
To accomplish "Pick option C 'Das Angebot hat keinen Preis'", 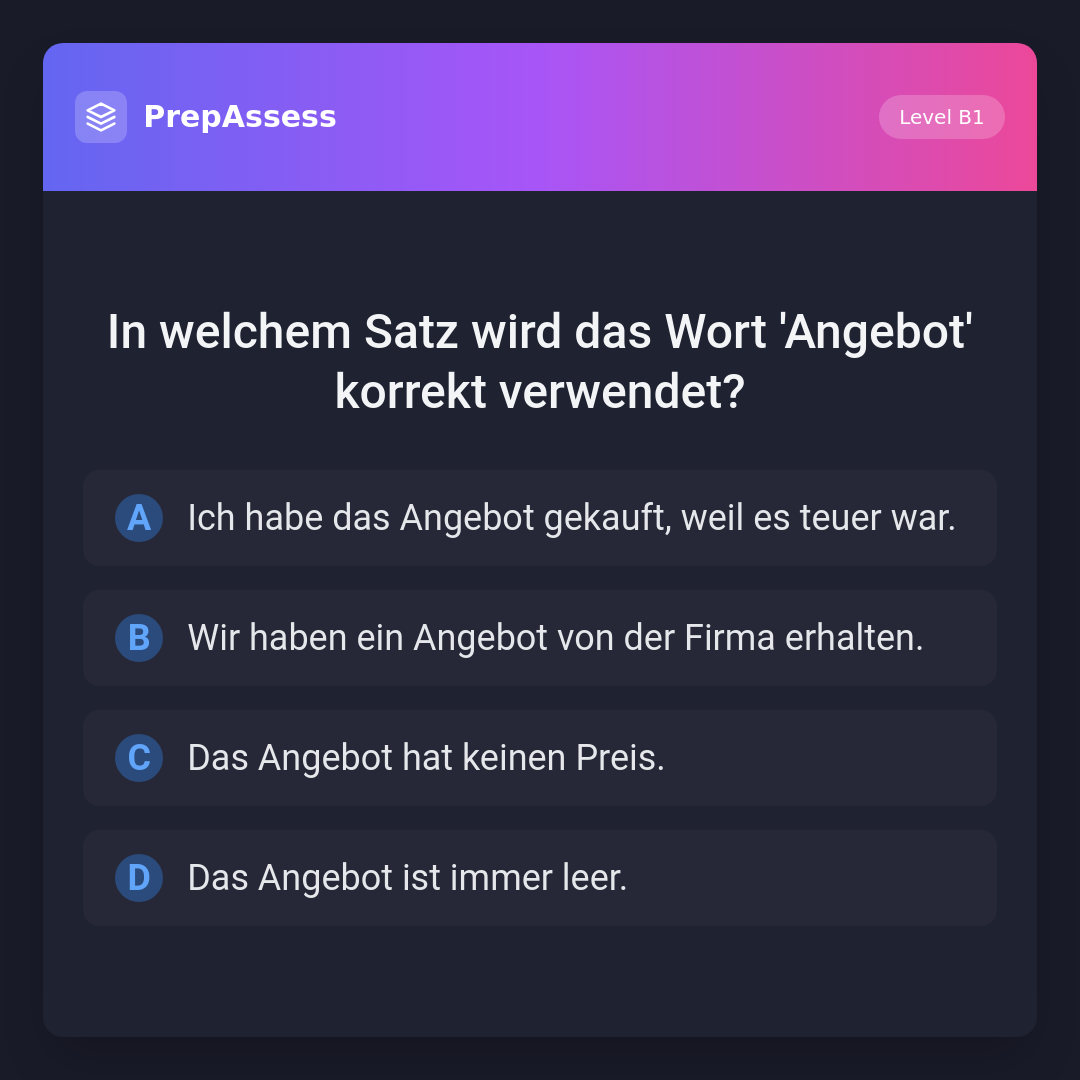I will coord(539,758).
